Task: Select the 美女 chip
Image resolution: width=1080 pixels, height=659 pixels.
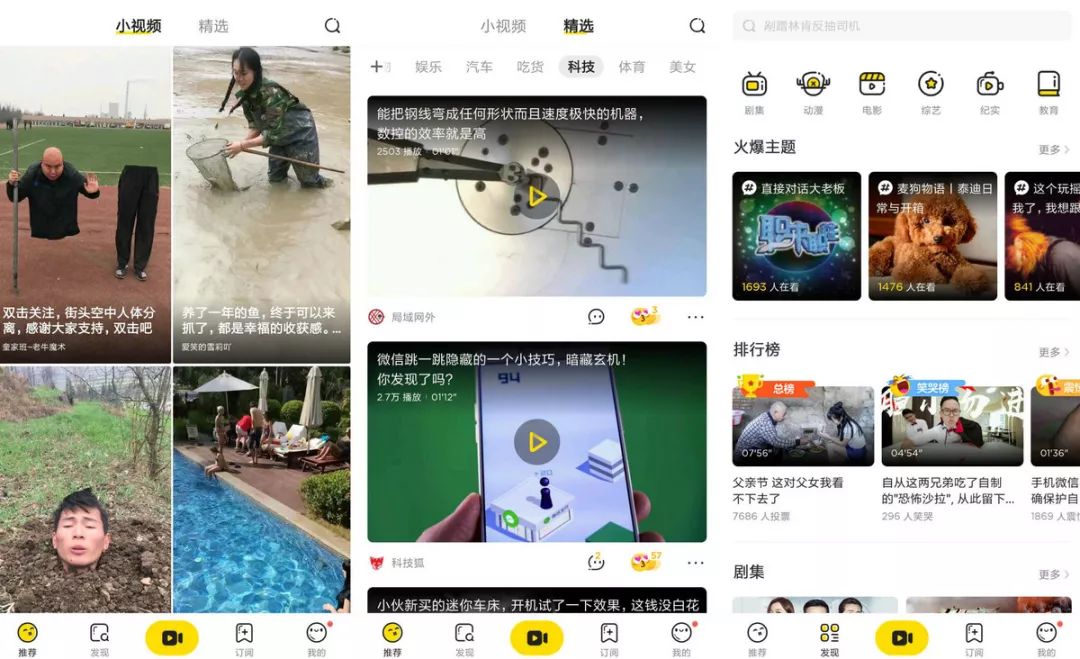Action: [x=682, y=67]
